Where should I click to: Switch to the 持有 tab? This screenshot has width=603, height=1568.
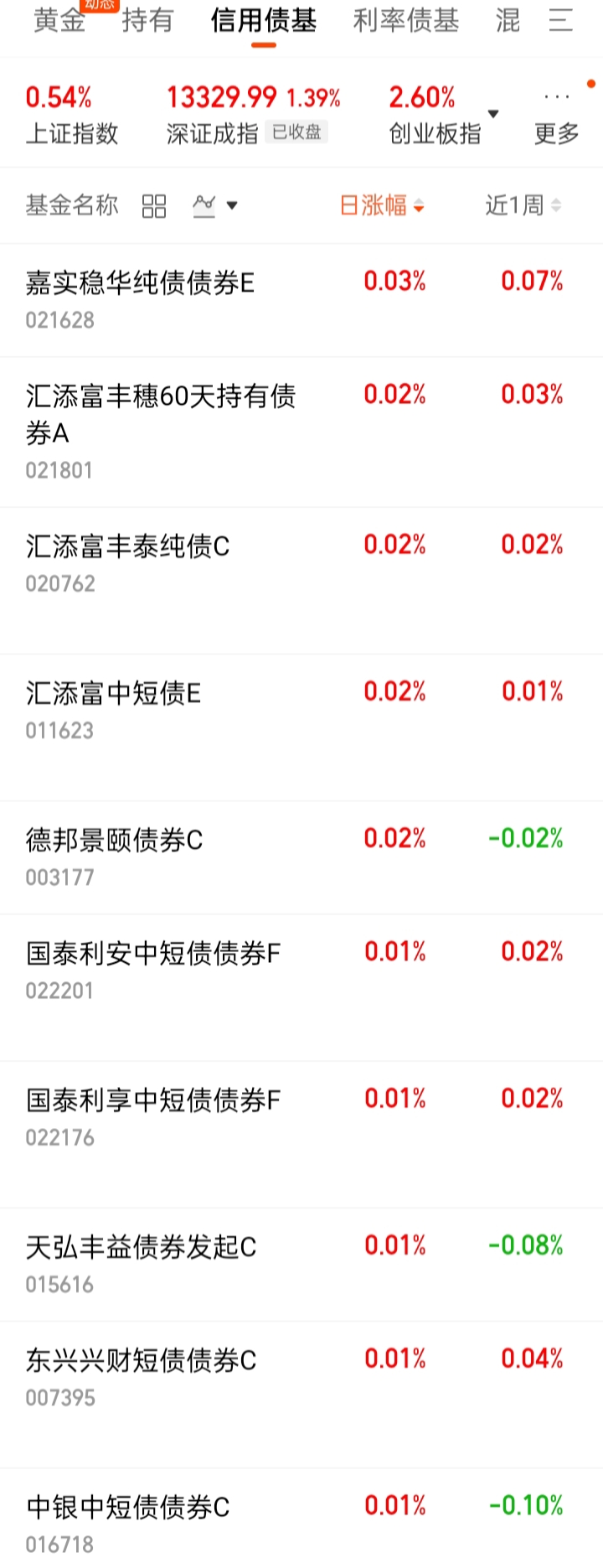(147, 21)
